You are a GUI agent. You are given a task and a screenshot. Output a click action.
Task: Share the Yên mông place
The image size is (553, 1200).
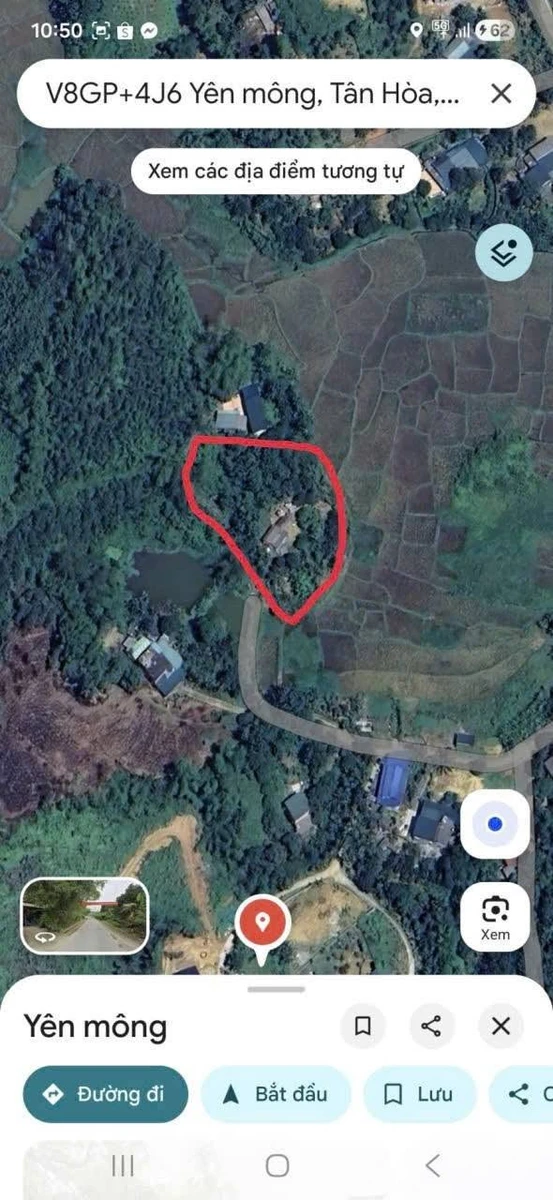432,1026
